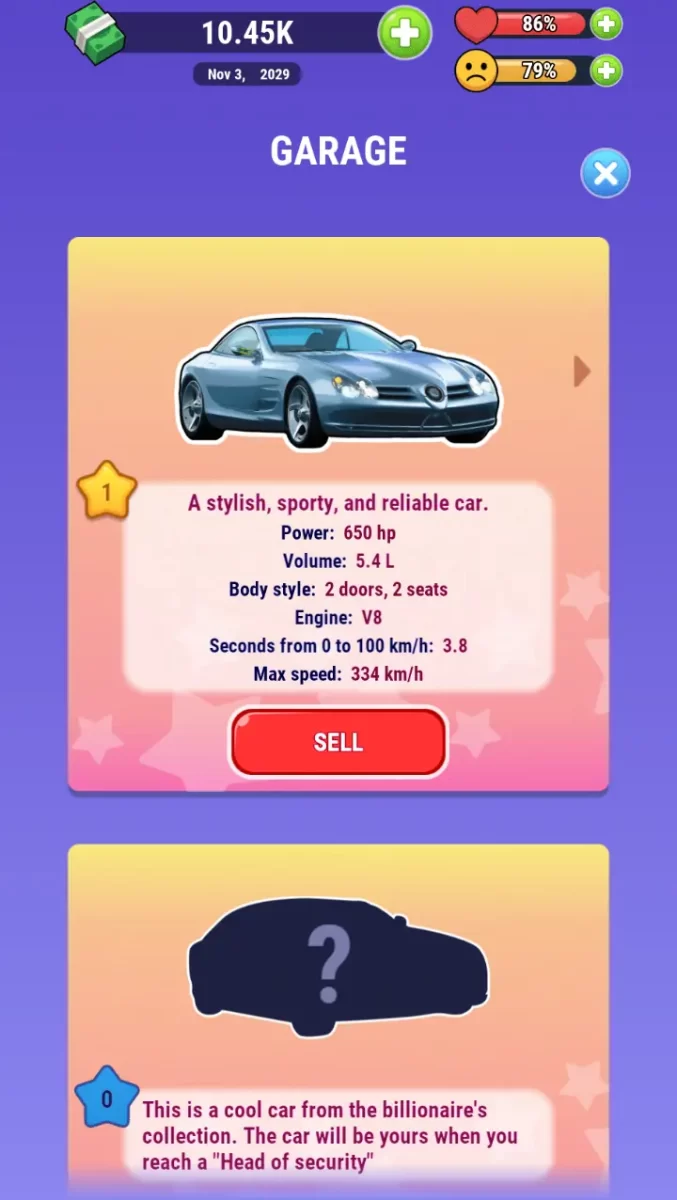Show next car with the right arrow
677x1200 pixels.
[x=581, y=371]
